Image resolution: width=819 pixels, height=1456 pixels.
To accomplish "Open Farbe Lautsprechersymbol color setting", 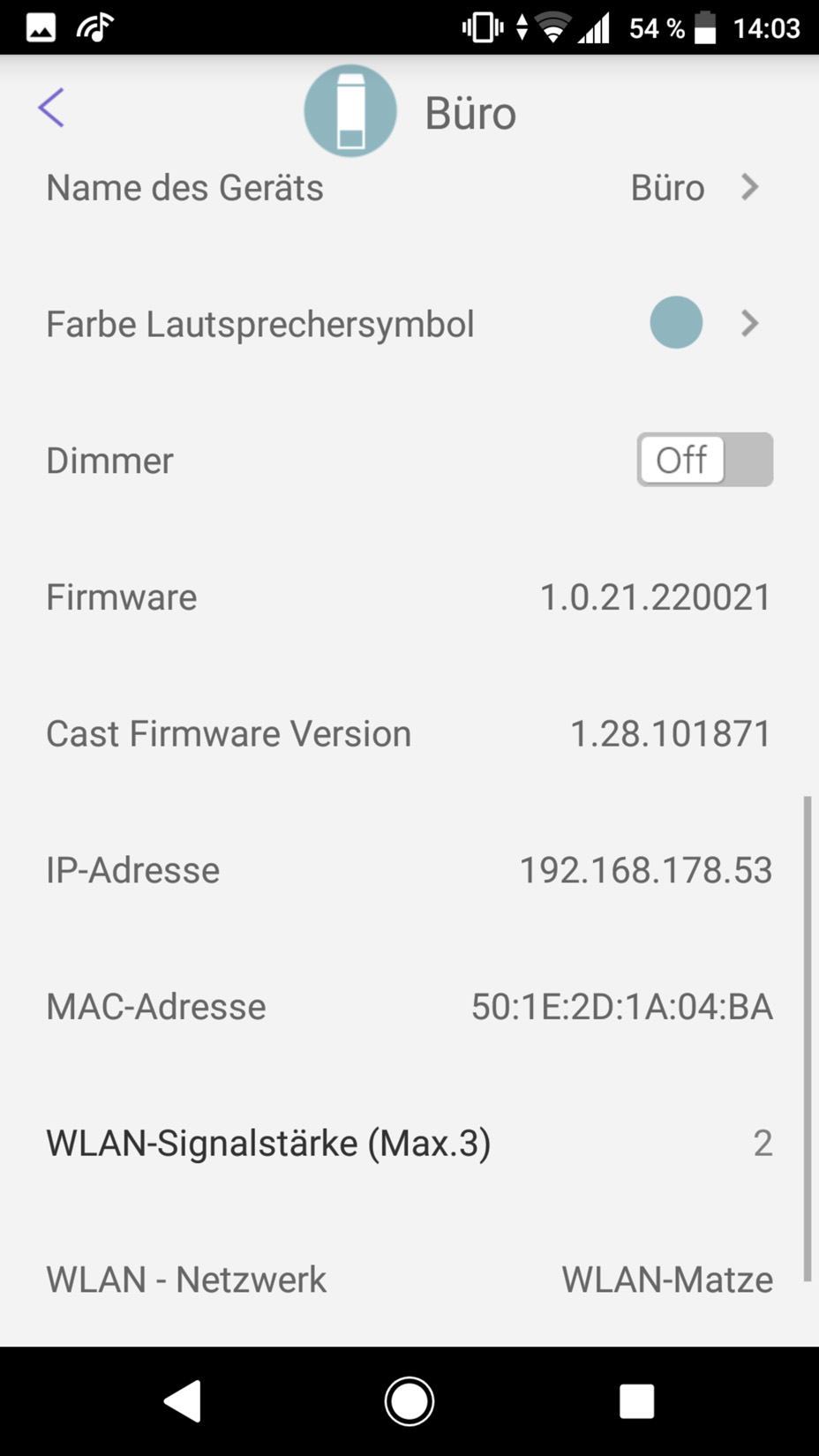I will pyautogui.click(x=409, y=324).
